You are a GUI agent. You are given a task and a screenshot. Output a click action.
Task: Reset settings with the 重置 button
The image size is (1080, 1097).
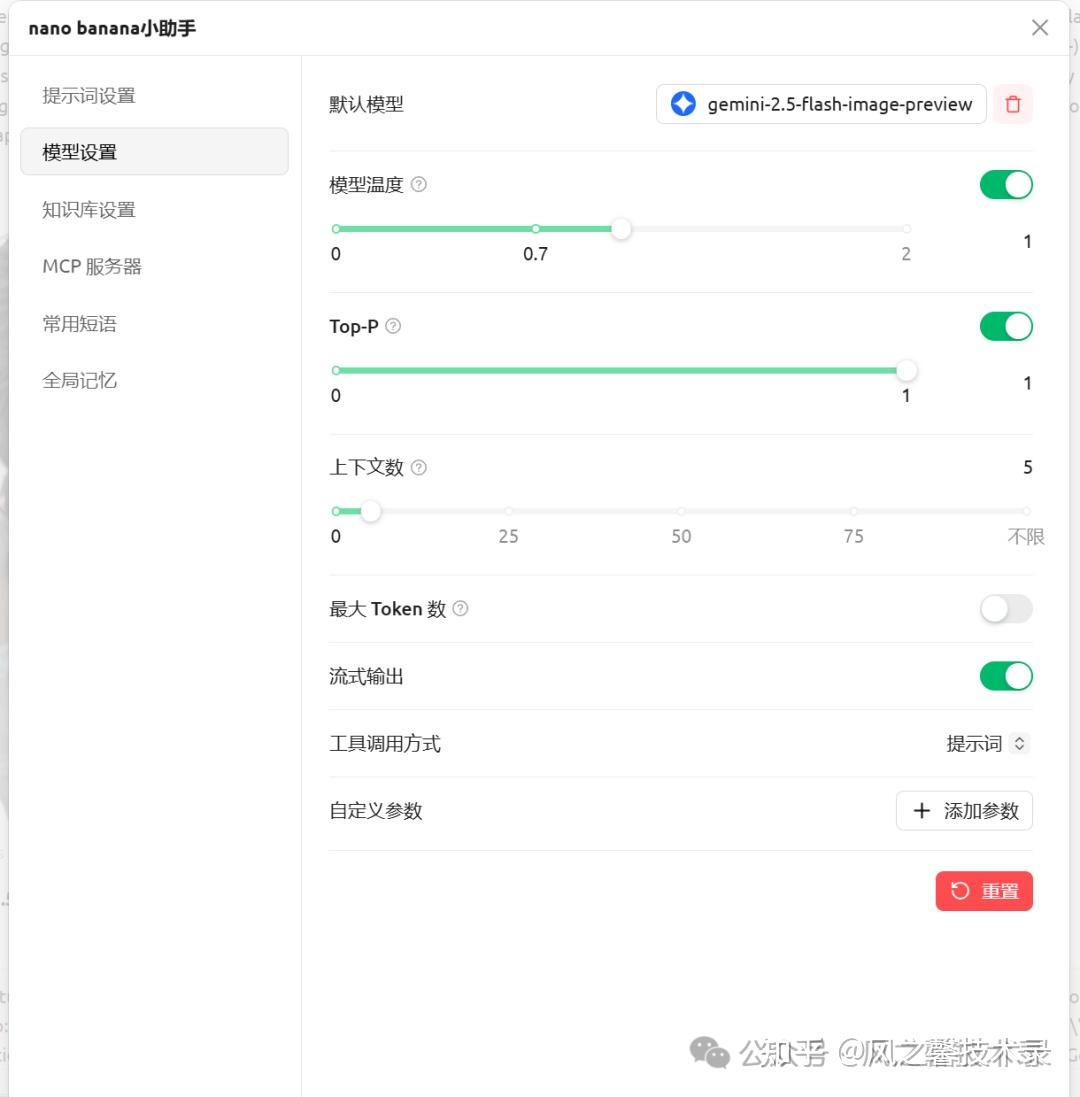pyautogui.click(x=984, y=891)
